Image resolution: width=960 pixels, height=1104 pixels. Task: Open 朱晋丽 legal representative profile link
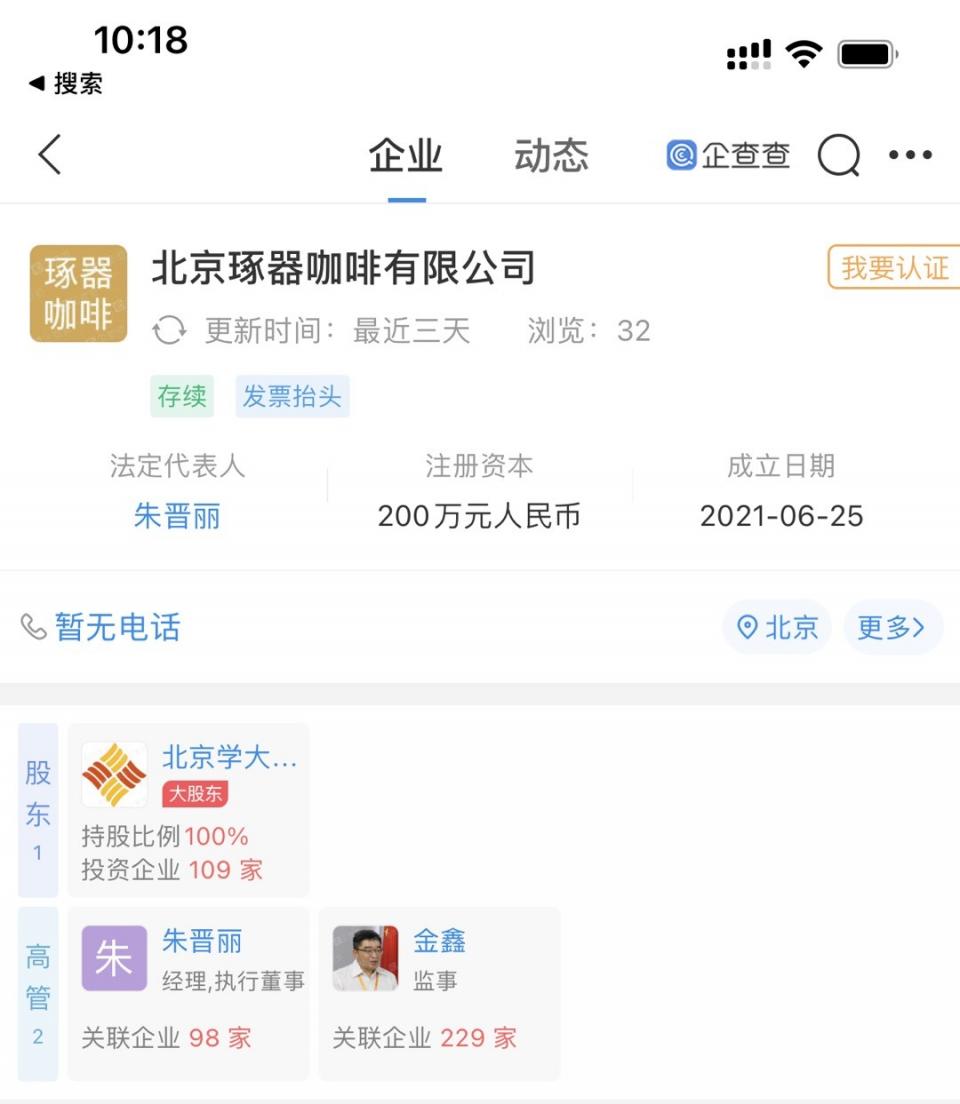[177, 516]
